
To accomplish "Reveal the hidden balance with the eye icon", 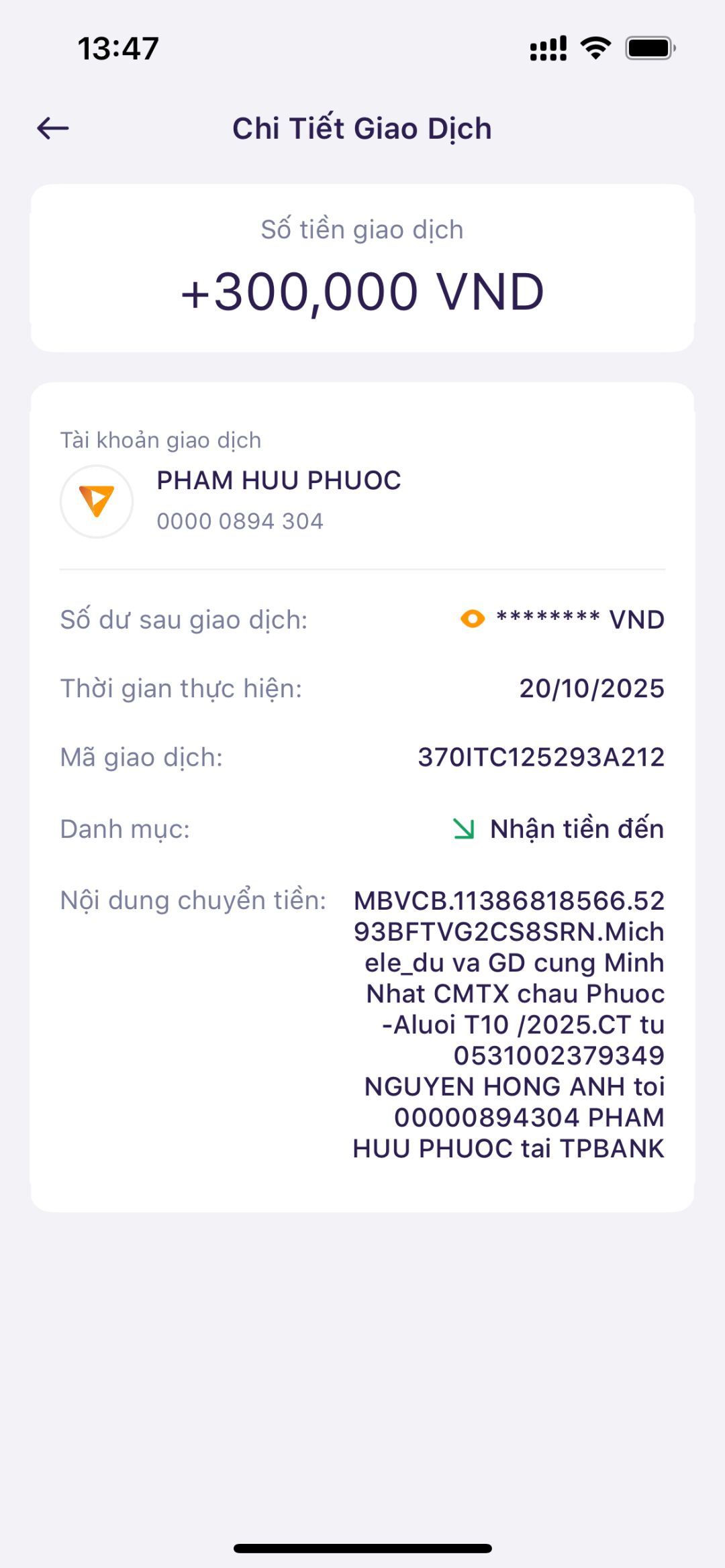I will coord(473,619).
